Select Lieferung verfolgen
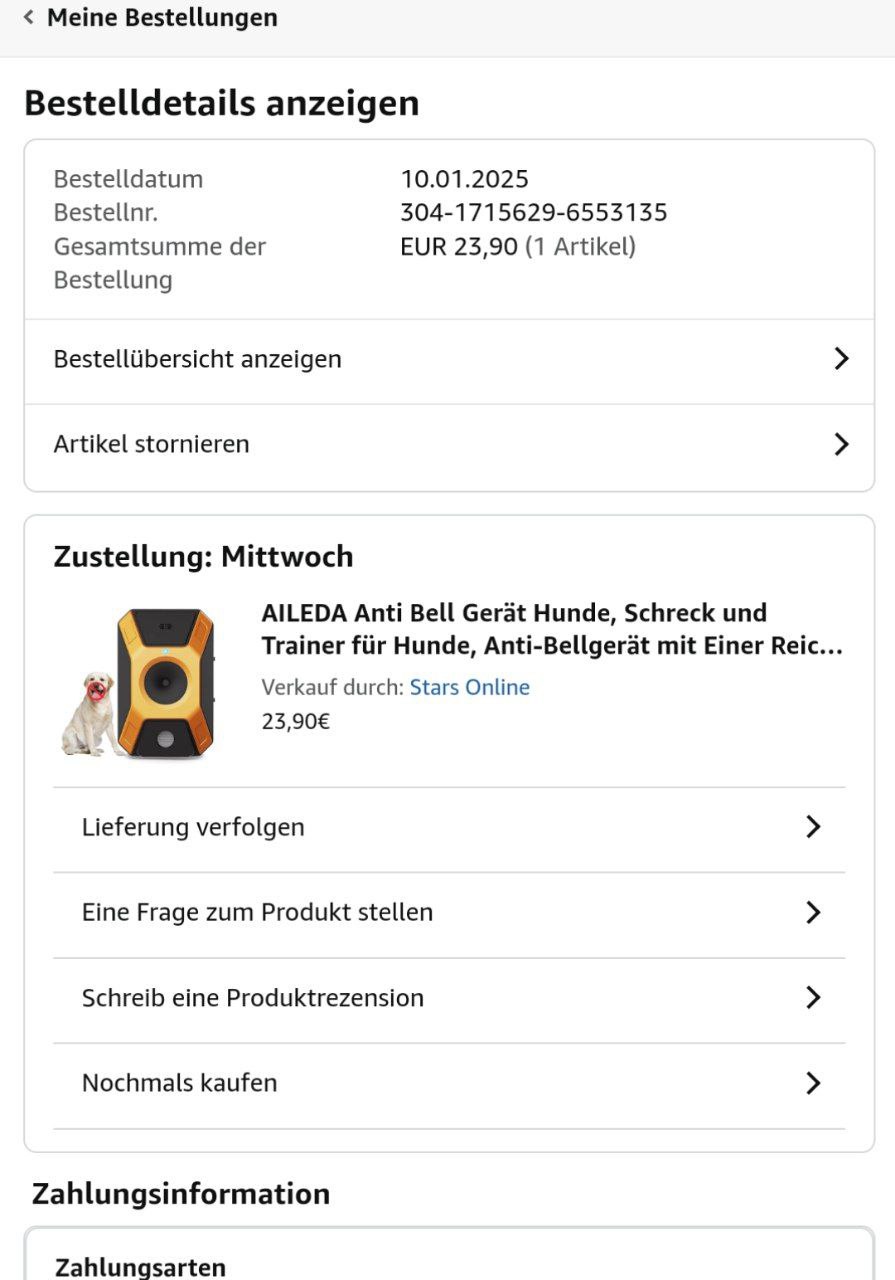 tap(449, 827)
